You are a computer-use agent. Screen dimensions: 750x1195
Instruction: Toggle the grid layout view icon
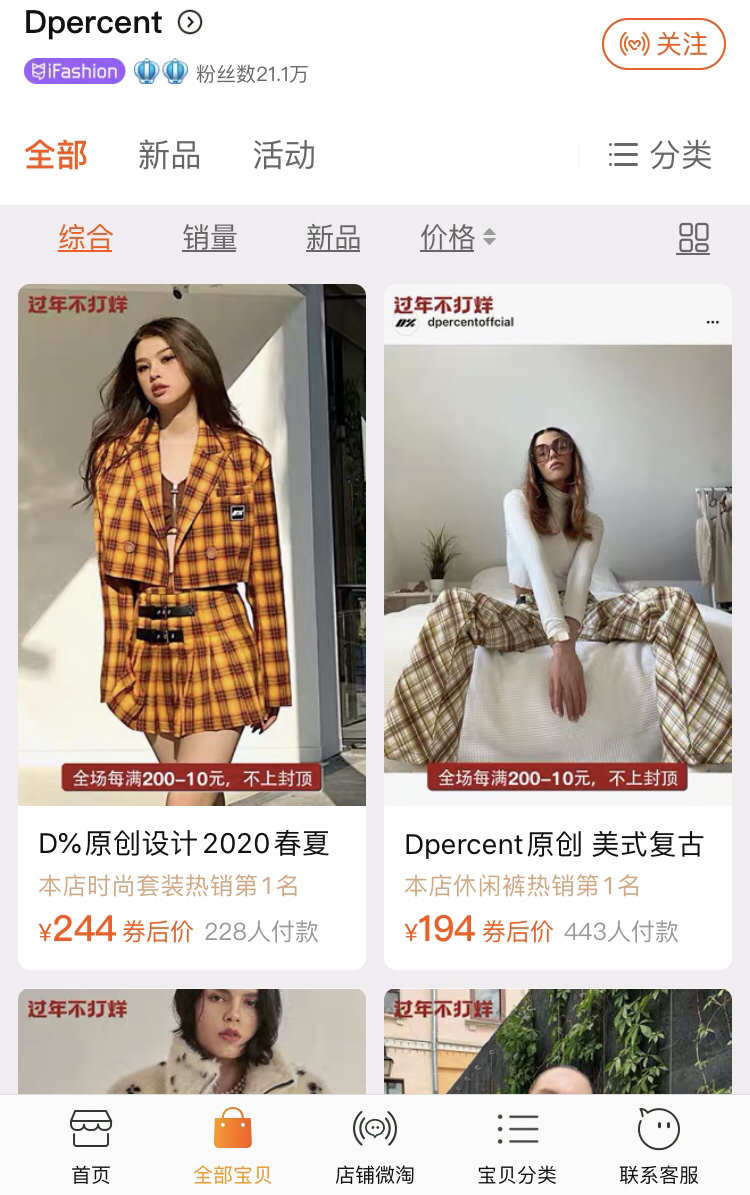693,238
